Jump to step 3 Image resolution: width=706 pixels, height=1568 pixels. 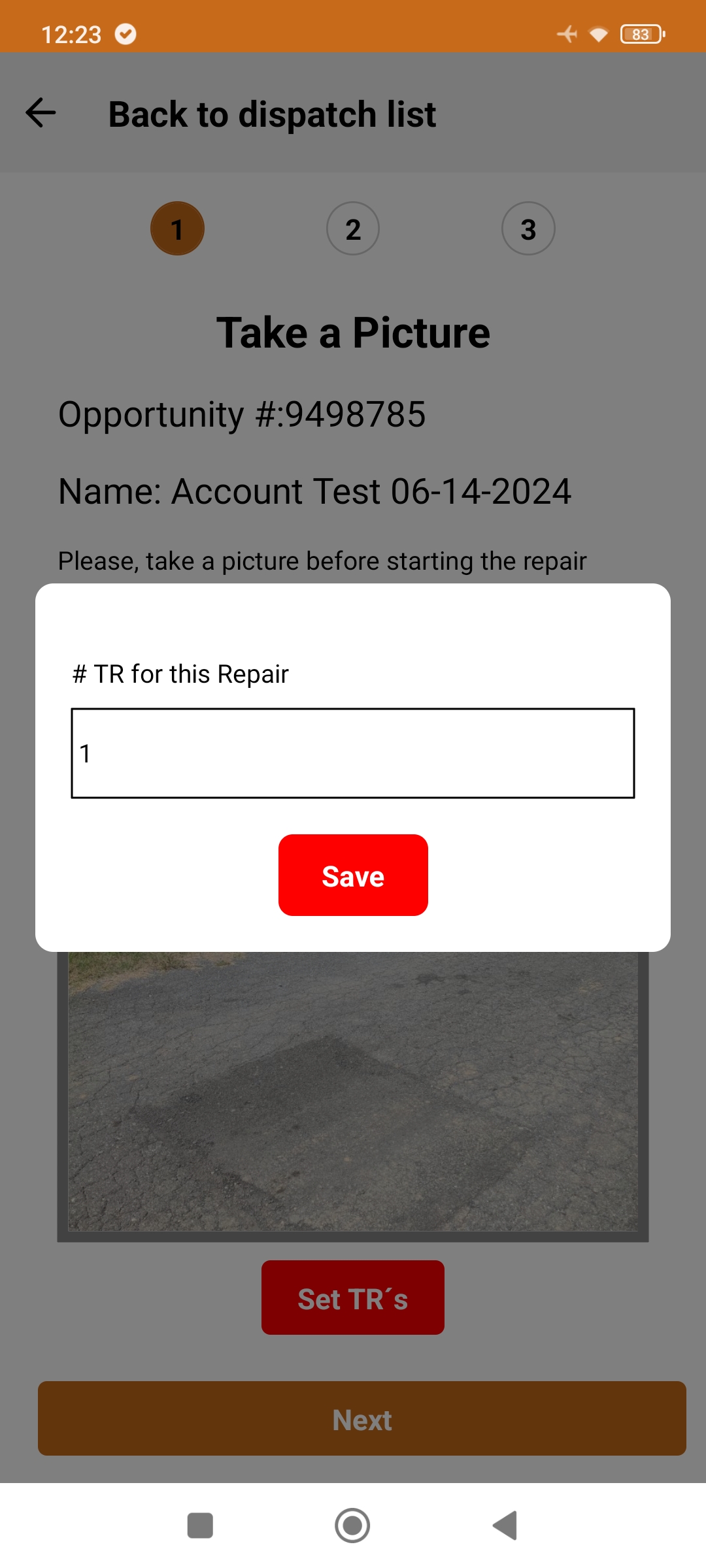pyautogui.click(x=528, y=229)
